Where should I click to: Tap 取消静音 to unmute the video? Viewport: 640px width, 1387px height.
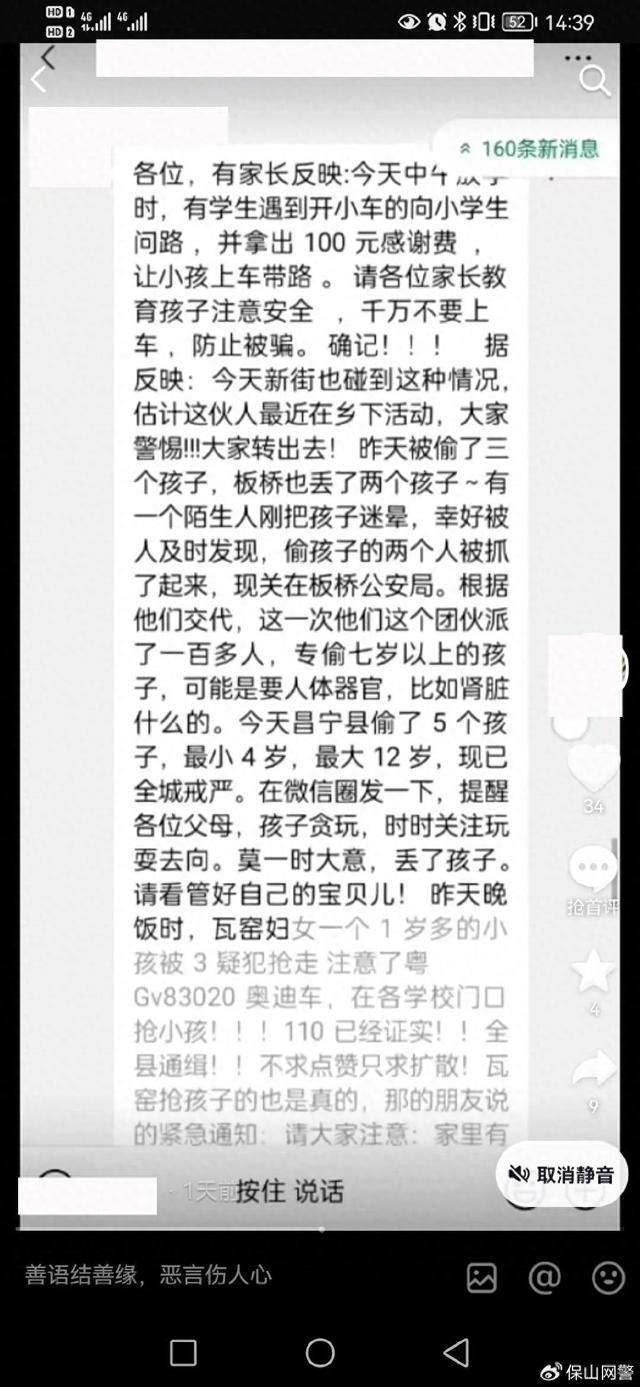point(561,1174)
